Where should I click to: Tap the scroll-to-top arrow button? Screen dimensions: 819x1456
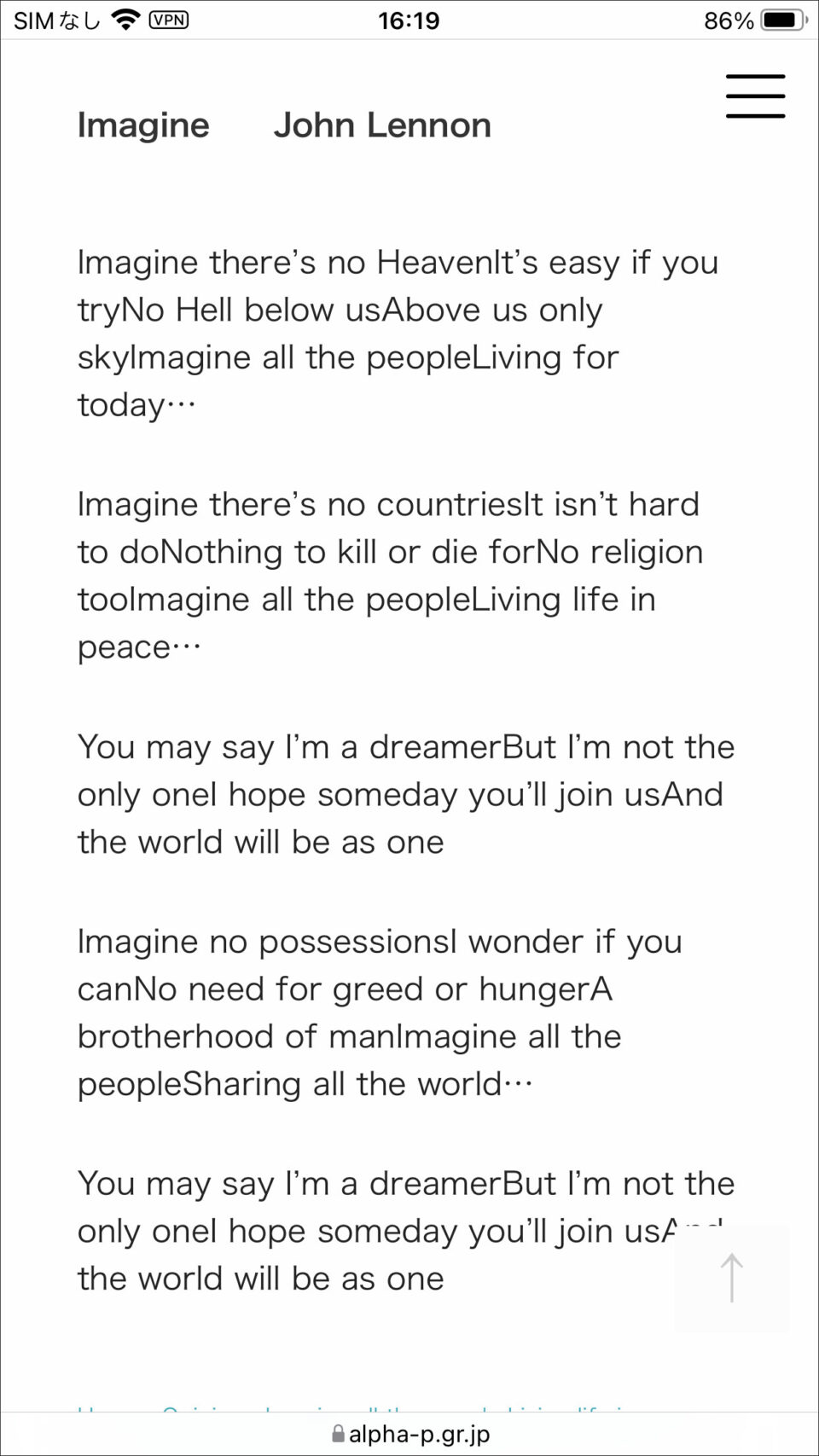[x=731, y=1278]
